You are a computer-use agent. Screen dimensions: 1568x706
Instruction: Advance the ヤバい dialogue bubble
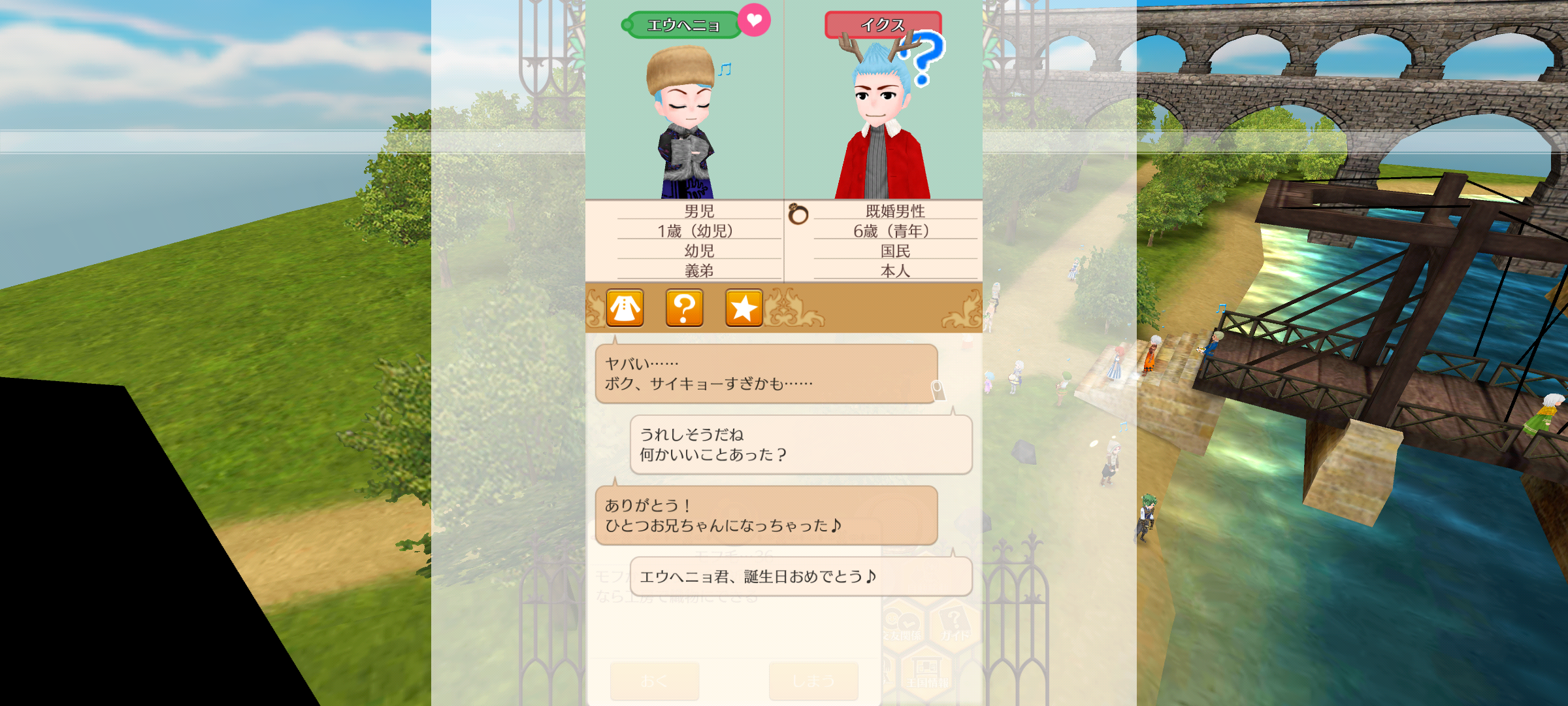coord(766,374)
